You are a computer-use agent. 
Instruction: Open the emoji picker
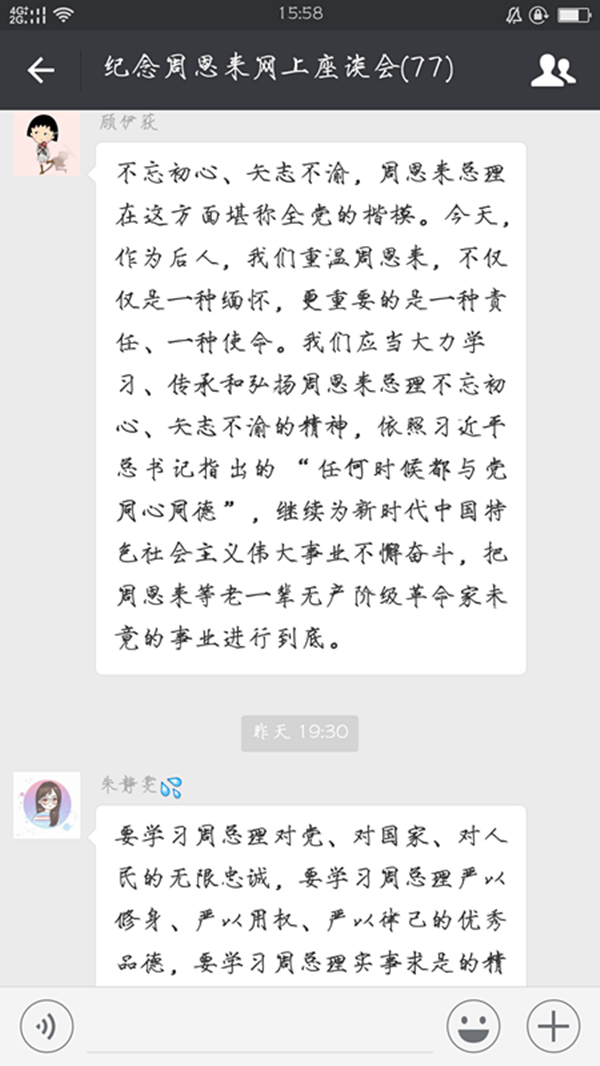point(473,1026)
